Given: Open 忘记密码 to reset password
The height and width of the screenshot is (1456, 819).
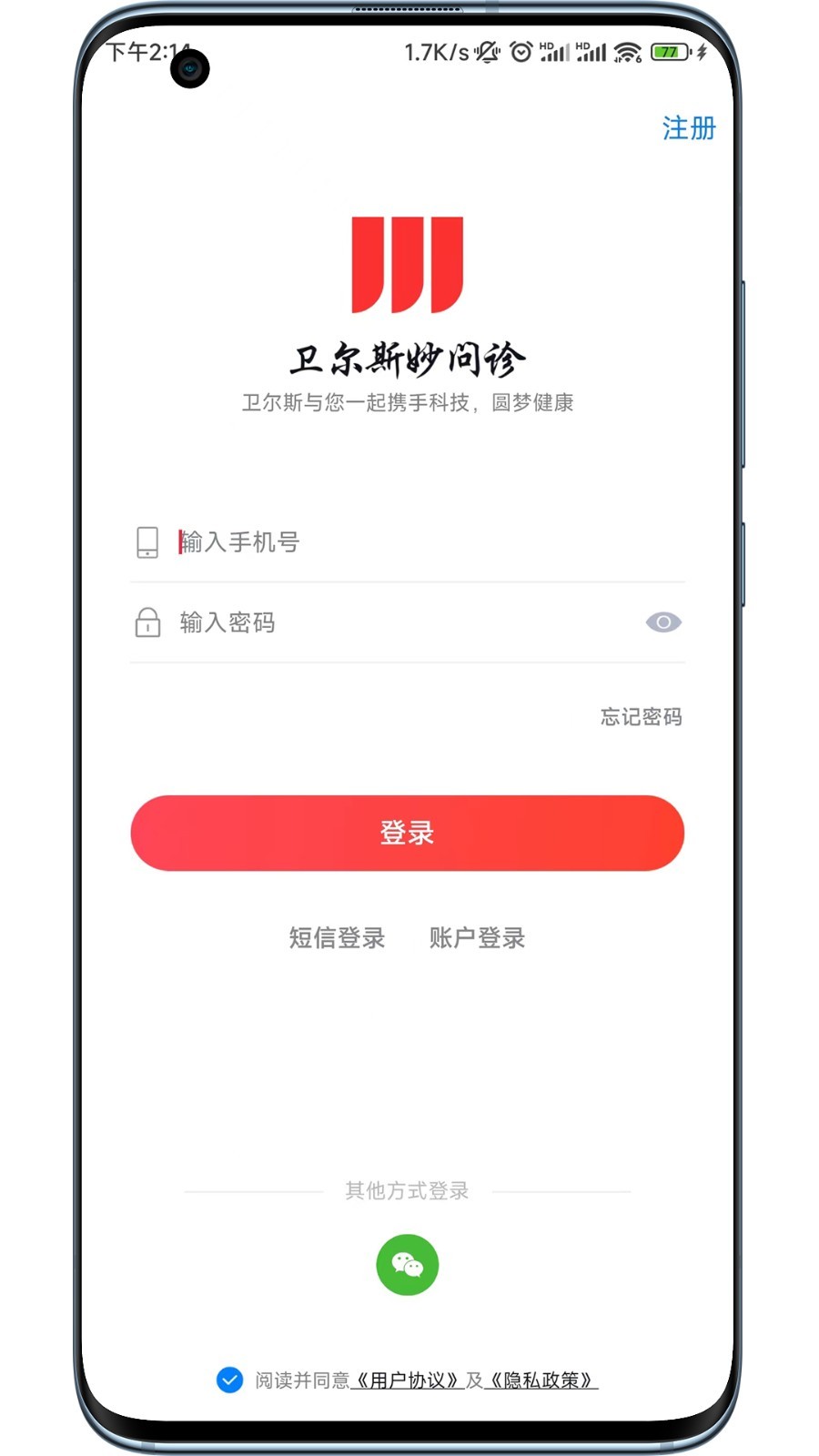Looking at the screenshot, I should 641,717.
